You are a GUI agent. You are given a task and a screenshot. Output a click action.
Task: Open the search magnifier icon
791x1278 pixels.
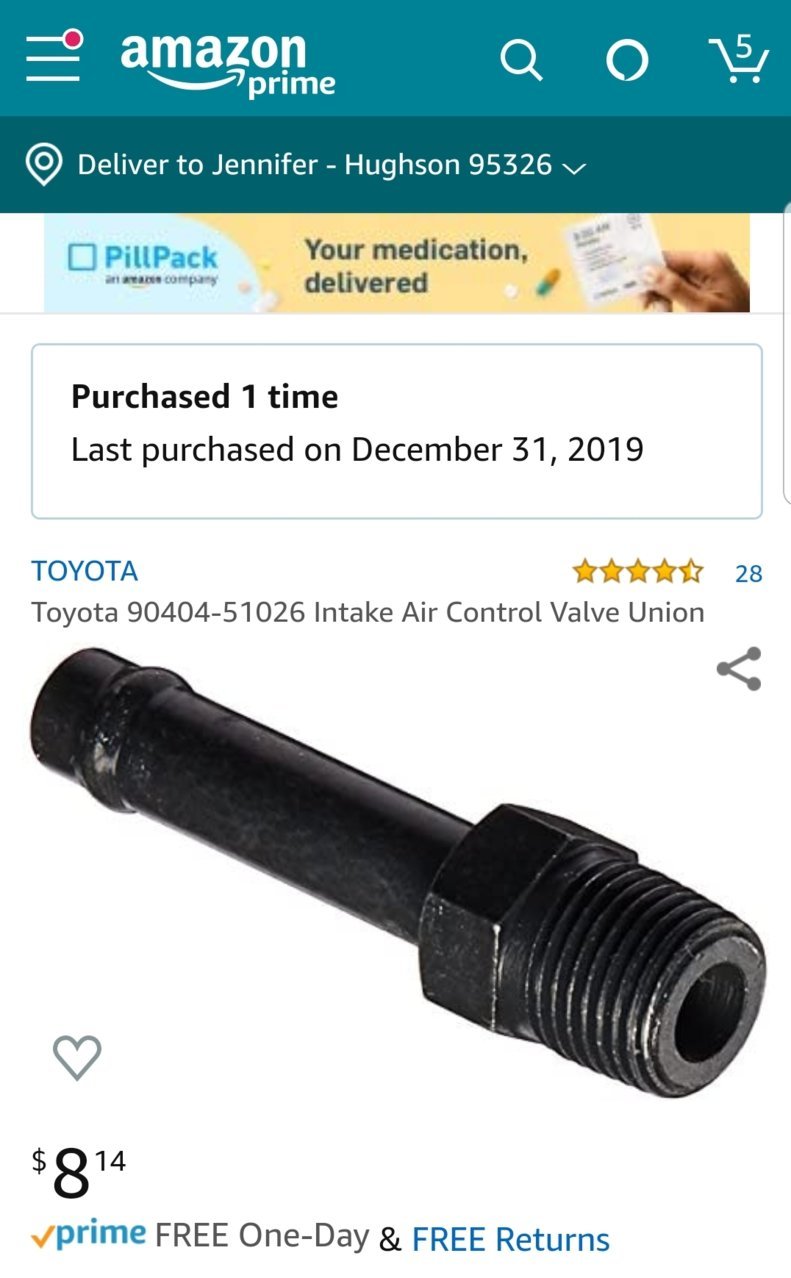(521, 61)
